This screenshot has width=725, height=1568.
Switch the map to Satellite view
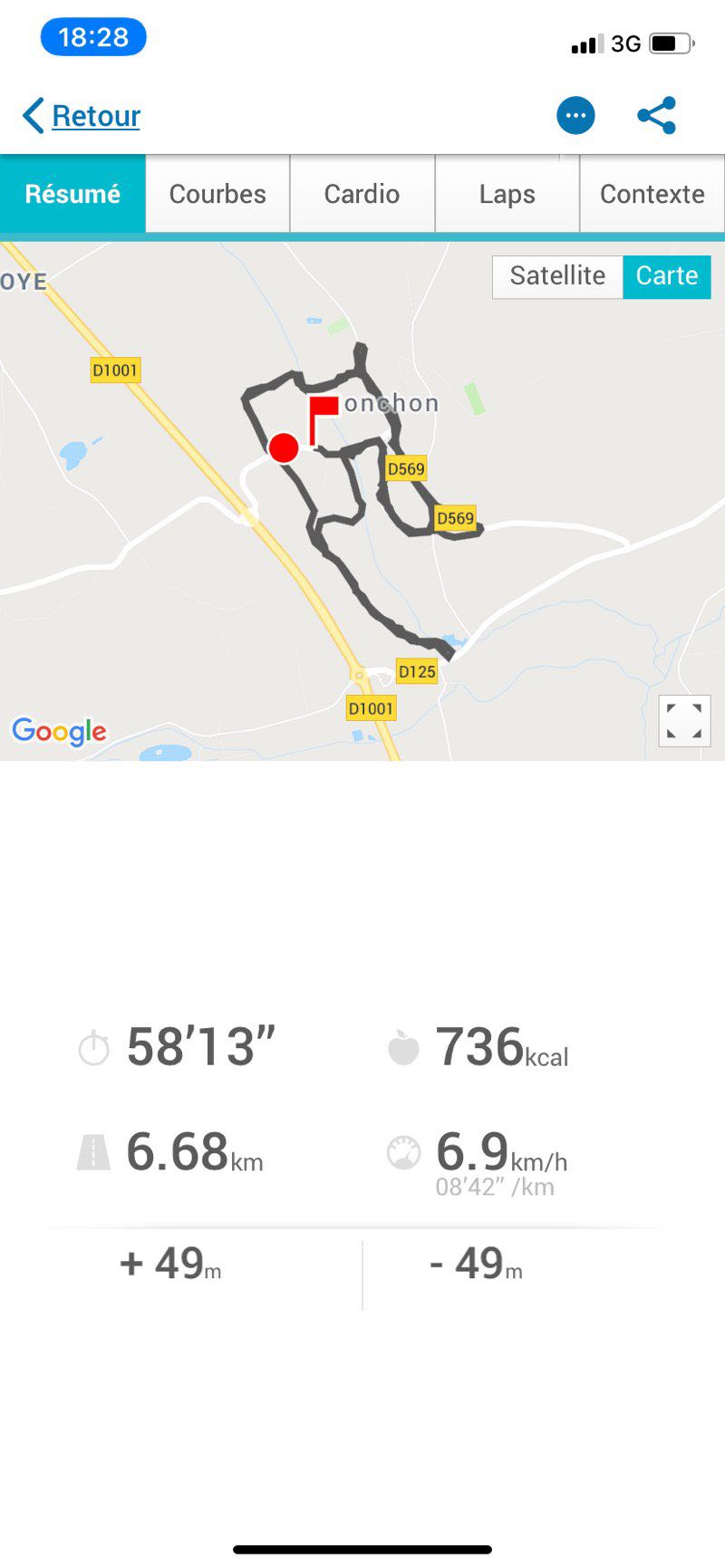[557, 276]
